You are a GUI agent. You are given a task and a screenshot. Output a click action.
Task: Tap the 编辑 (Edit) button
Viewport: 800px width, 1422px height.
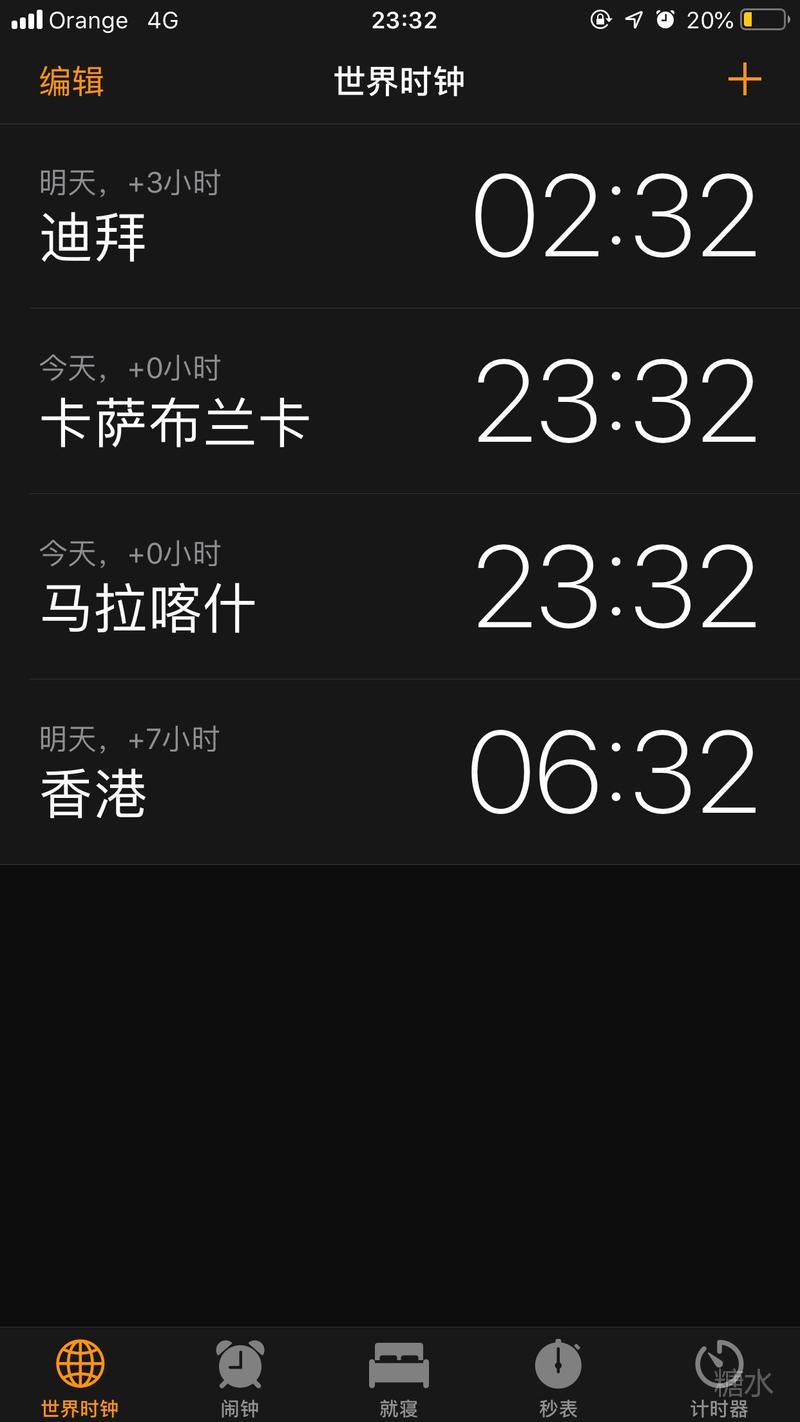click(x=71, y=81)
